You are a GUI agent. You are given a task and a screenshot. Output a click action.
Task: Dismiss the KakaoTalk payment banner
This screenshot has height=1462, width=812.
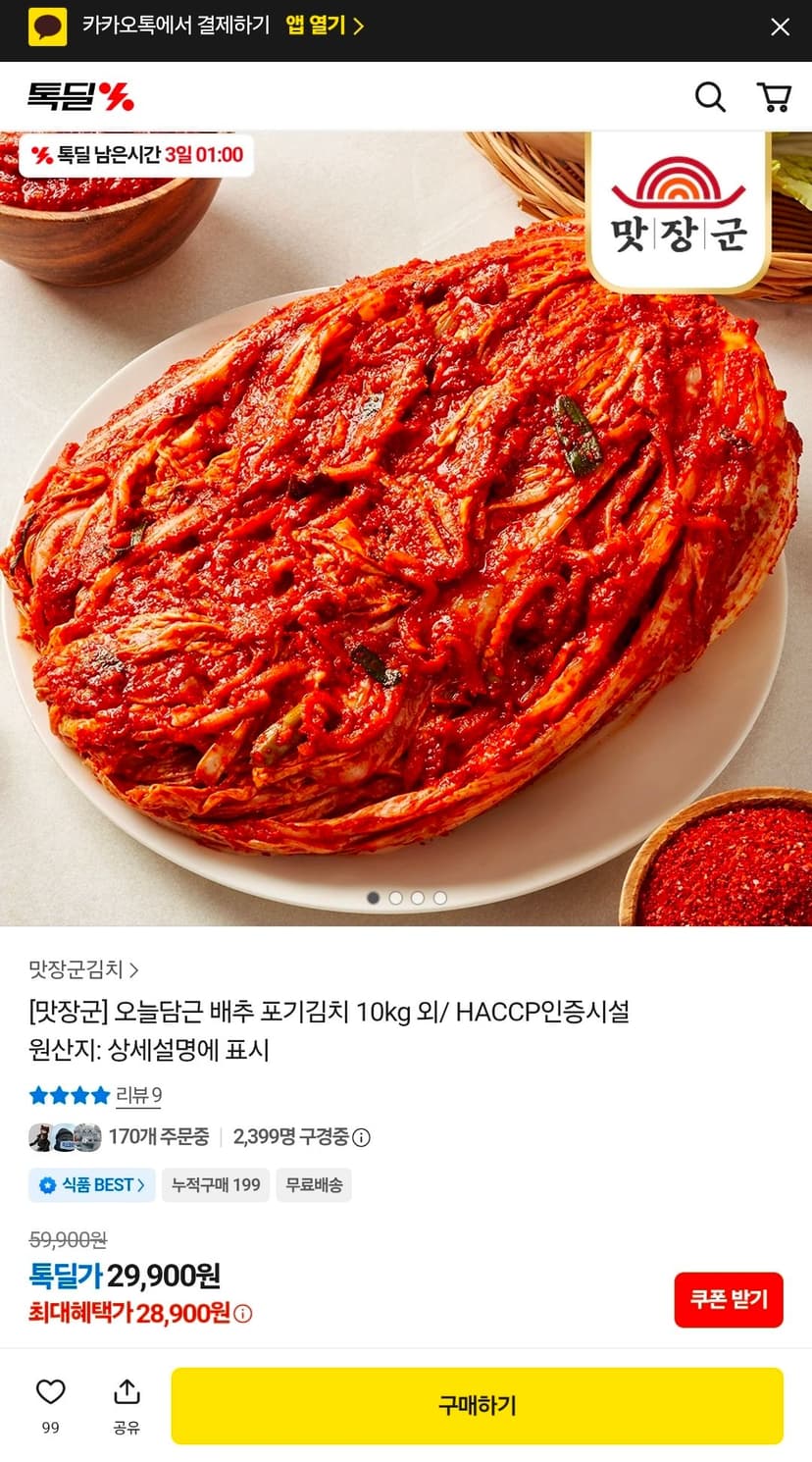coord(780,26)
